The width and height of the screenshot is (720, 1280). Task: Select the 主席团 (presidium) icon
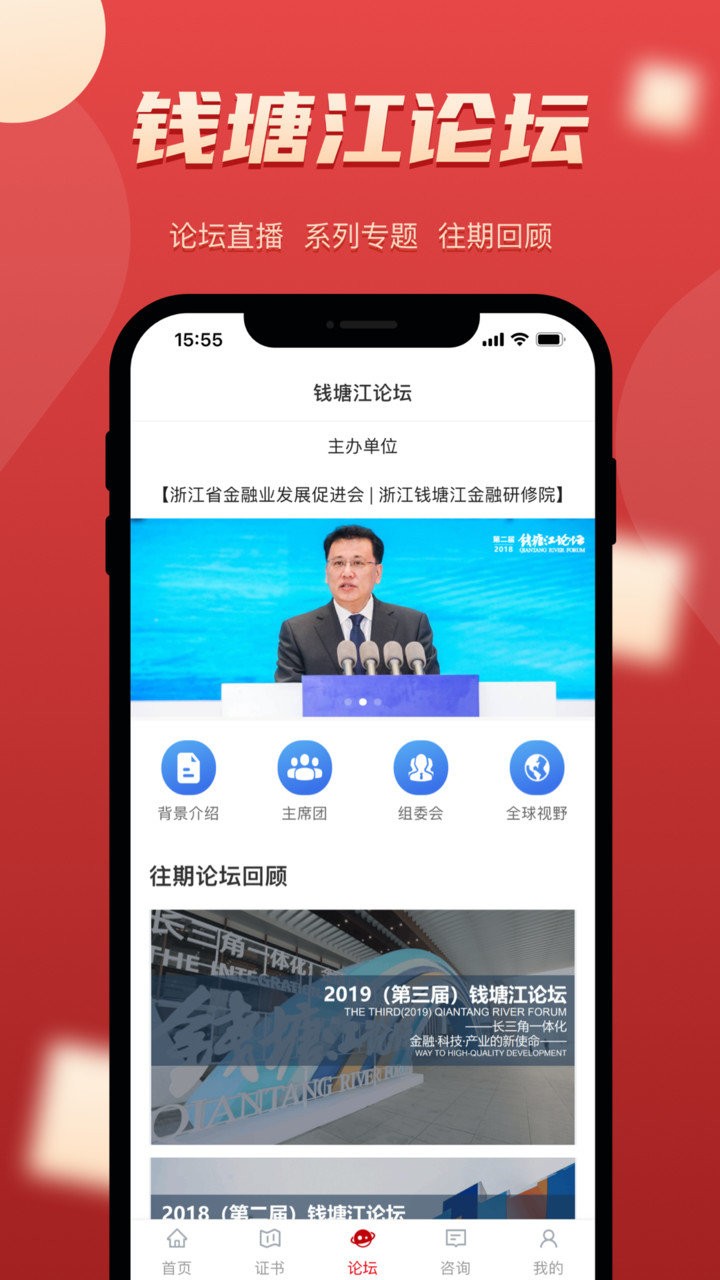305,768
